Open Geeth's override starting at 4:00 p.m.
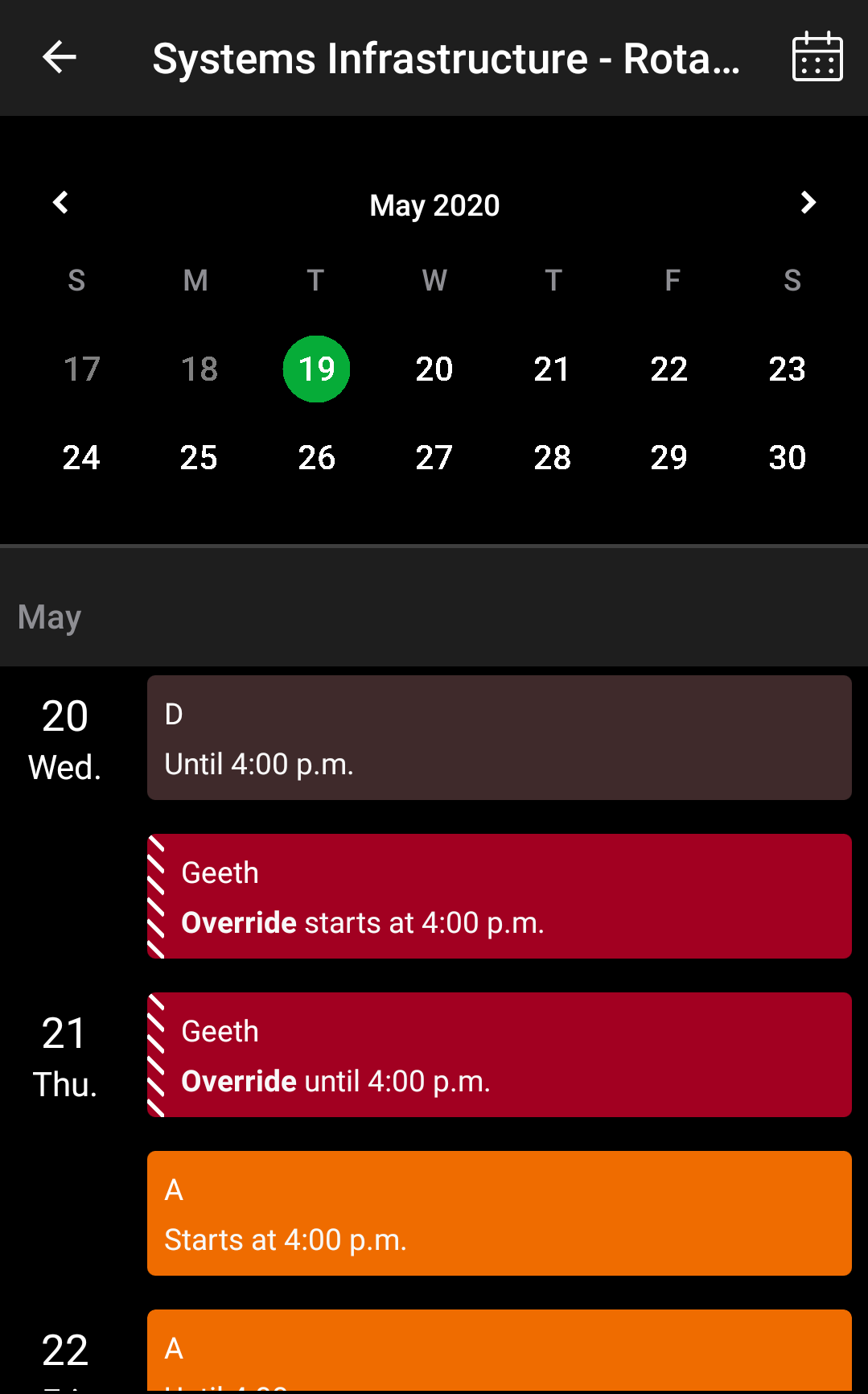The height and width of the screenshot is (1394, 868). pyautogui.click(x=499, y=896)
